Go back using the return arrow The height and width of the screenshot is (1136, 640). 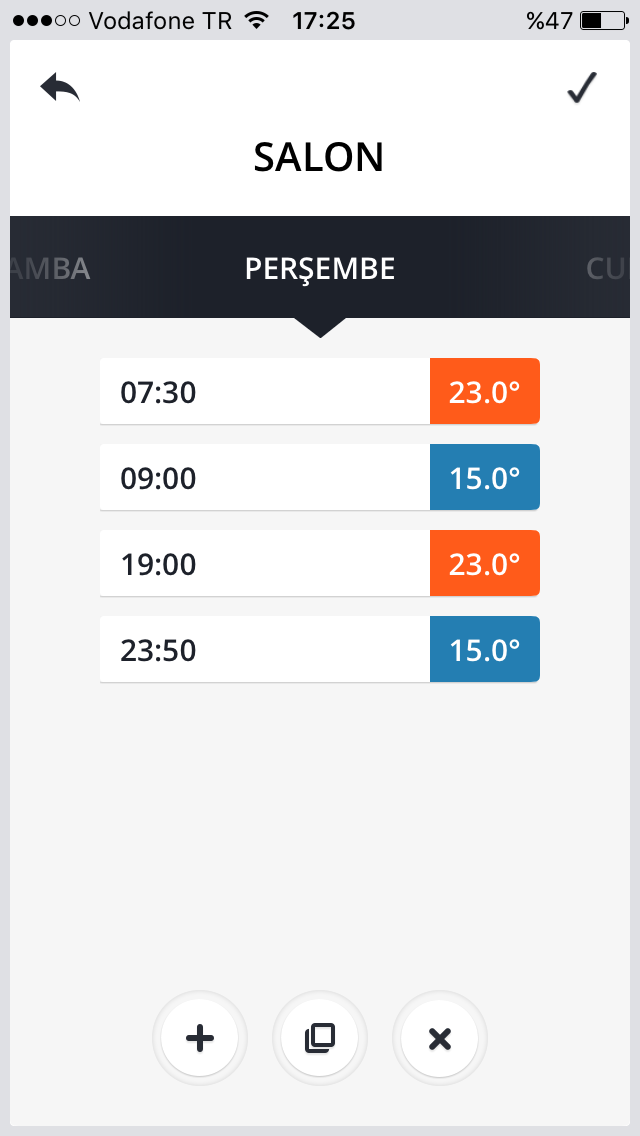[59, 88]
